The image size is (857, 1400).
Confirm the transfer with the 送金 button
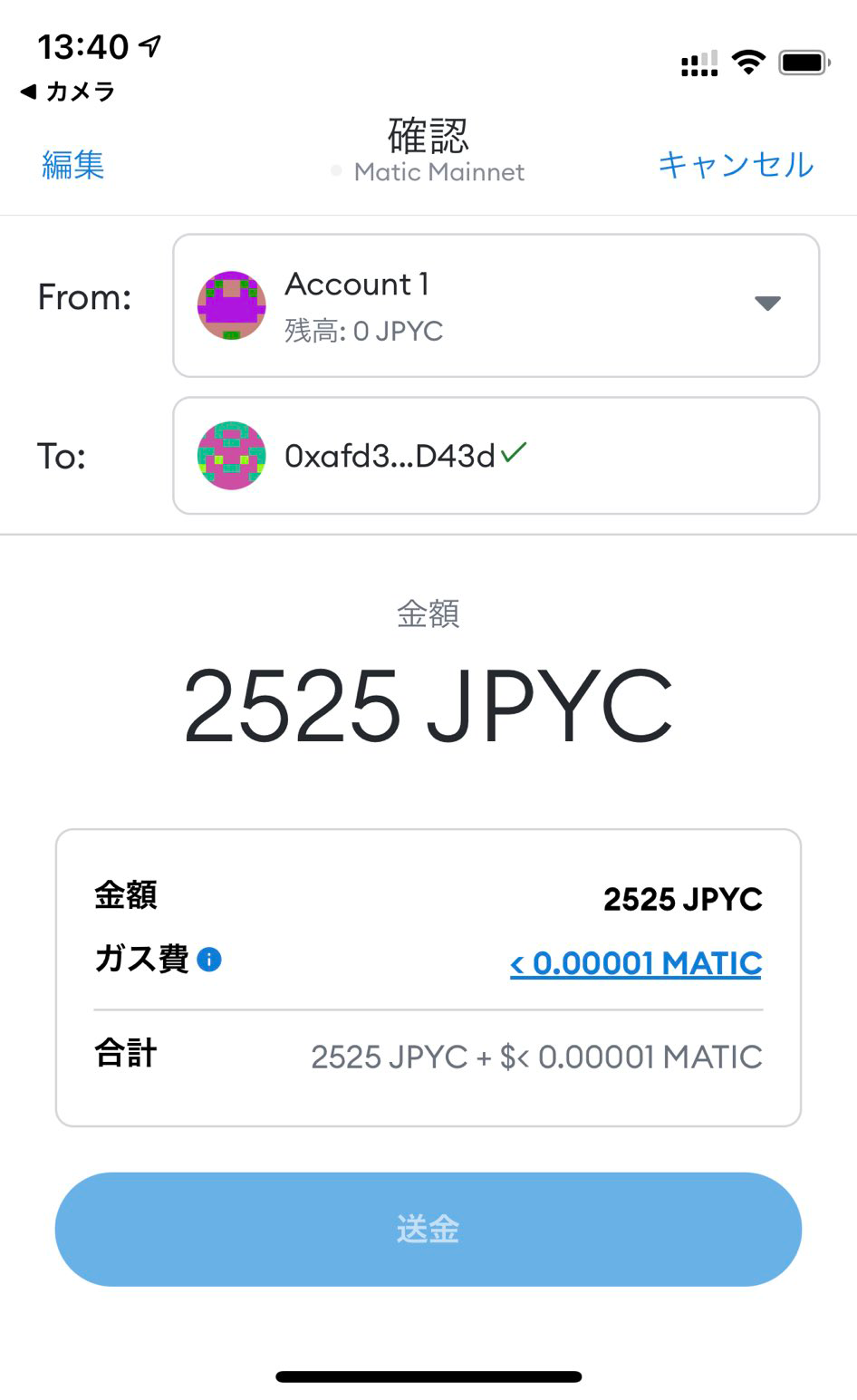coord(428,1229)
